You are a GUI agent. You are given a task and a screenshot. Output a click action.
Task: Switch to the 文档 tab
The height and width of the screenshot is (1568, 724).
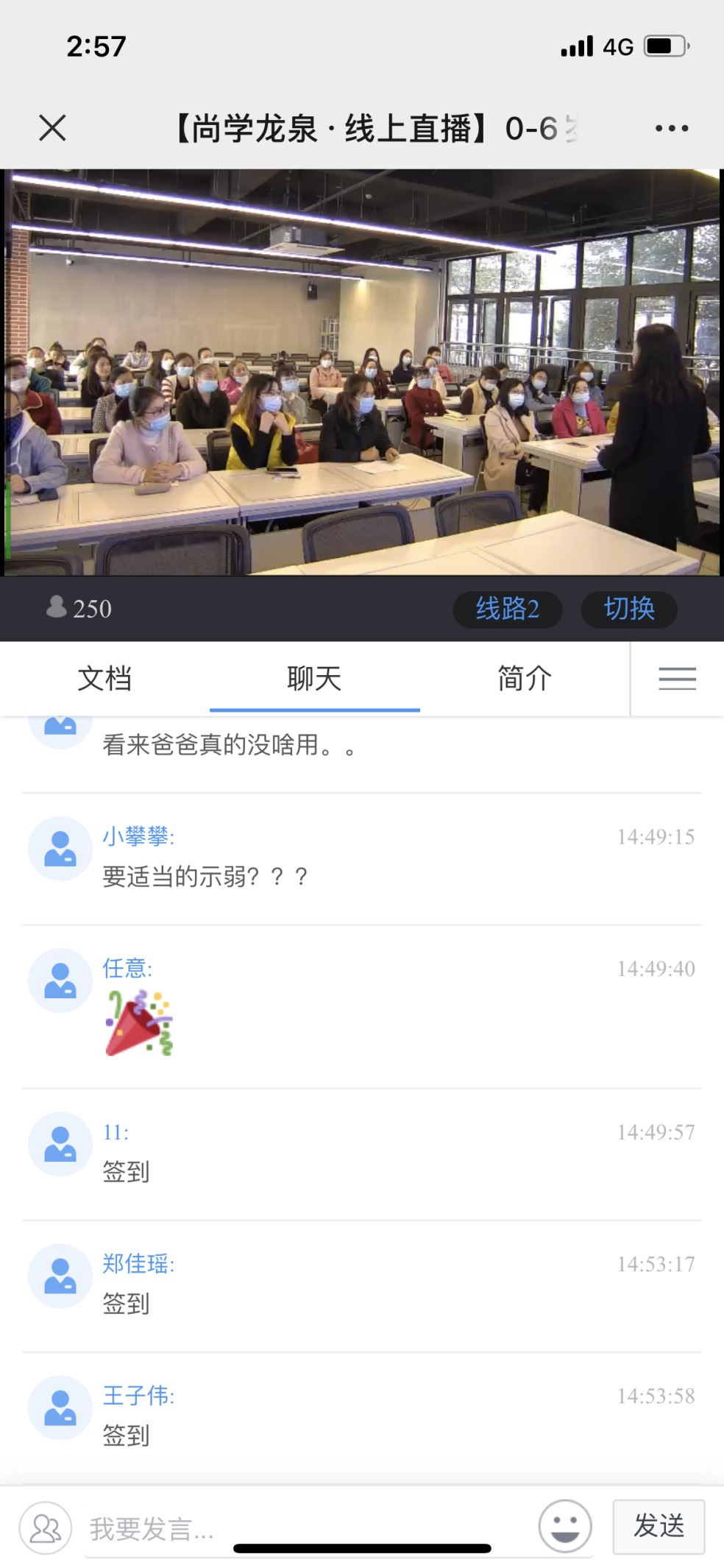(104, 678)
